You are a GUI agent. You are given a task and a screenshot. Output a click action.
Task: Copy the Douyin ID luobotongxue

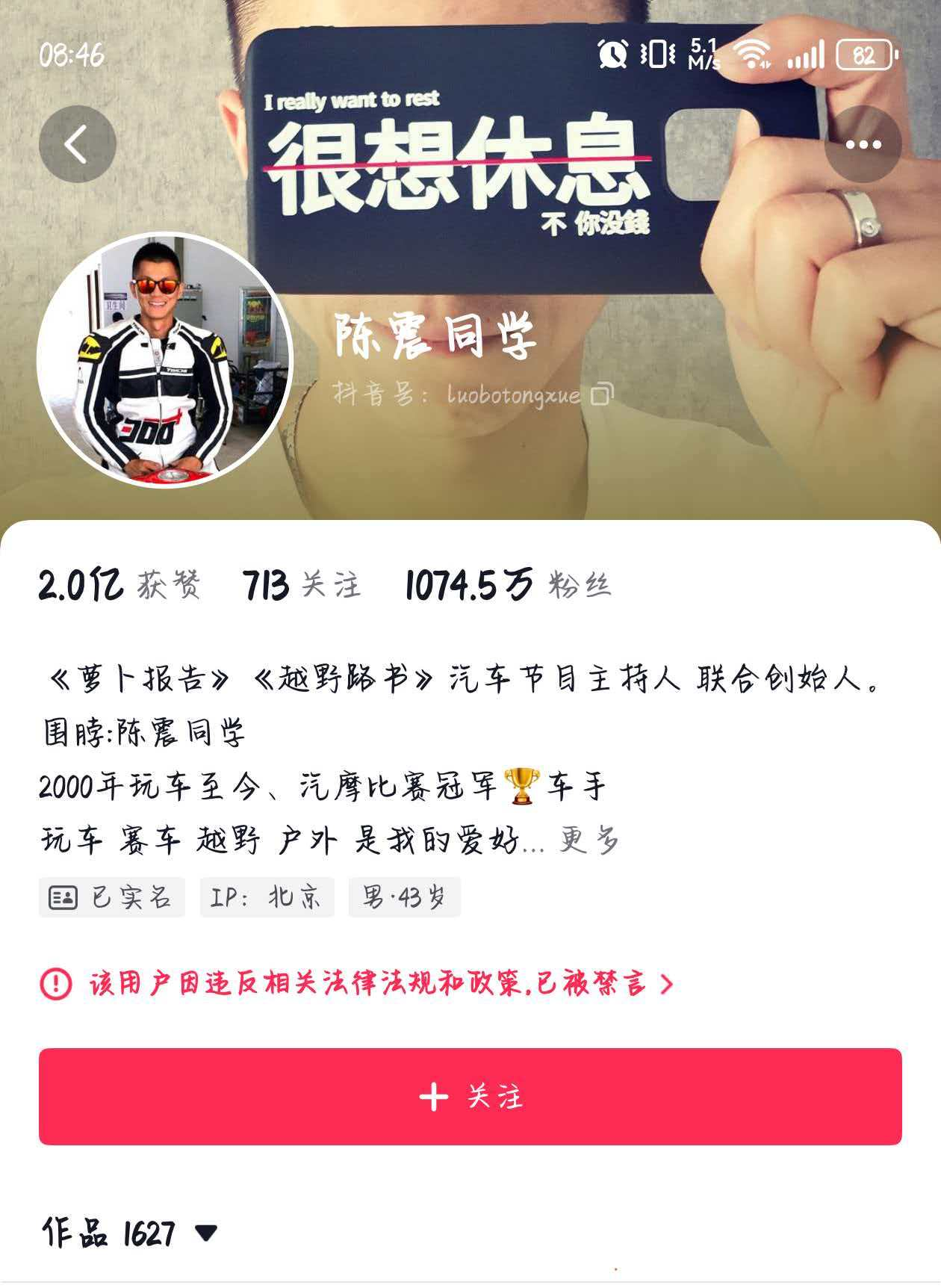[x=602, y=394]
